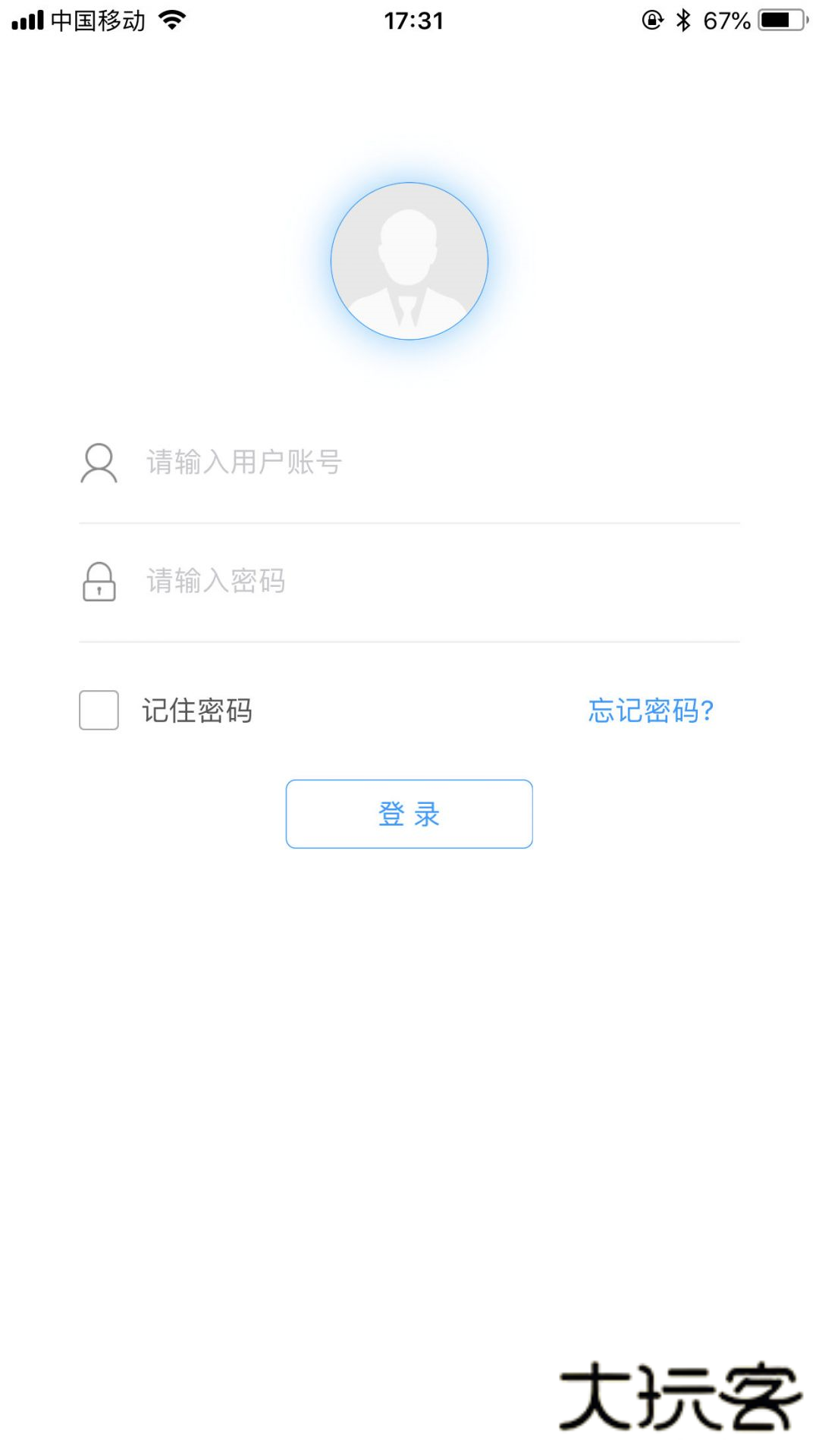The image size is (819, 1456).
Task: Tap the 67% battery percentage text
Action: click(726, 20)
